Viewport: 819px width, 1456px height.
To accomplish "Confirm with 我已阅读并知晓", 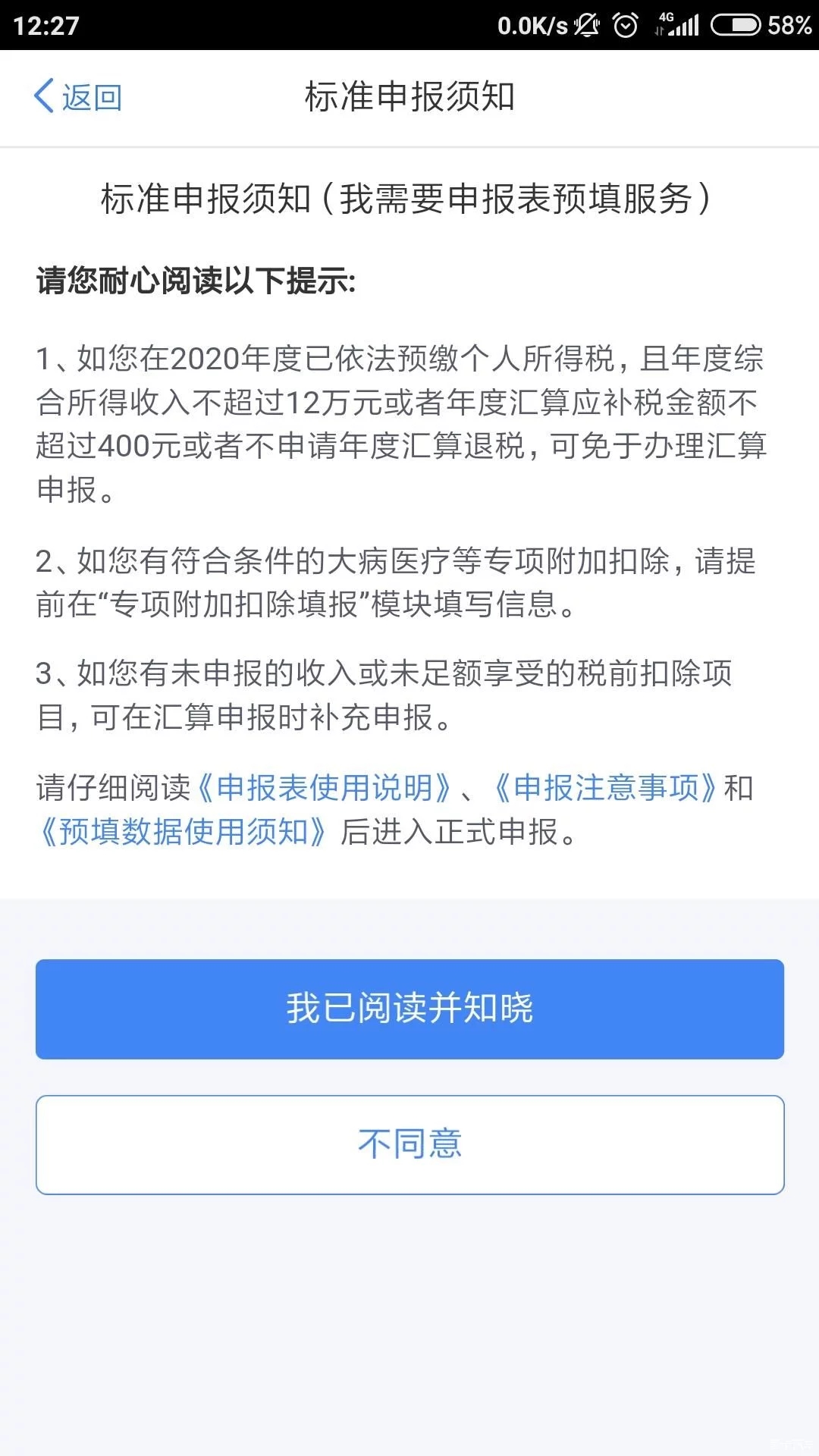I will 409,1009.
